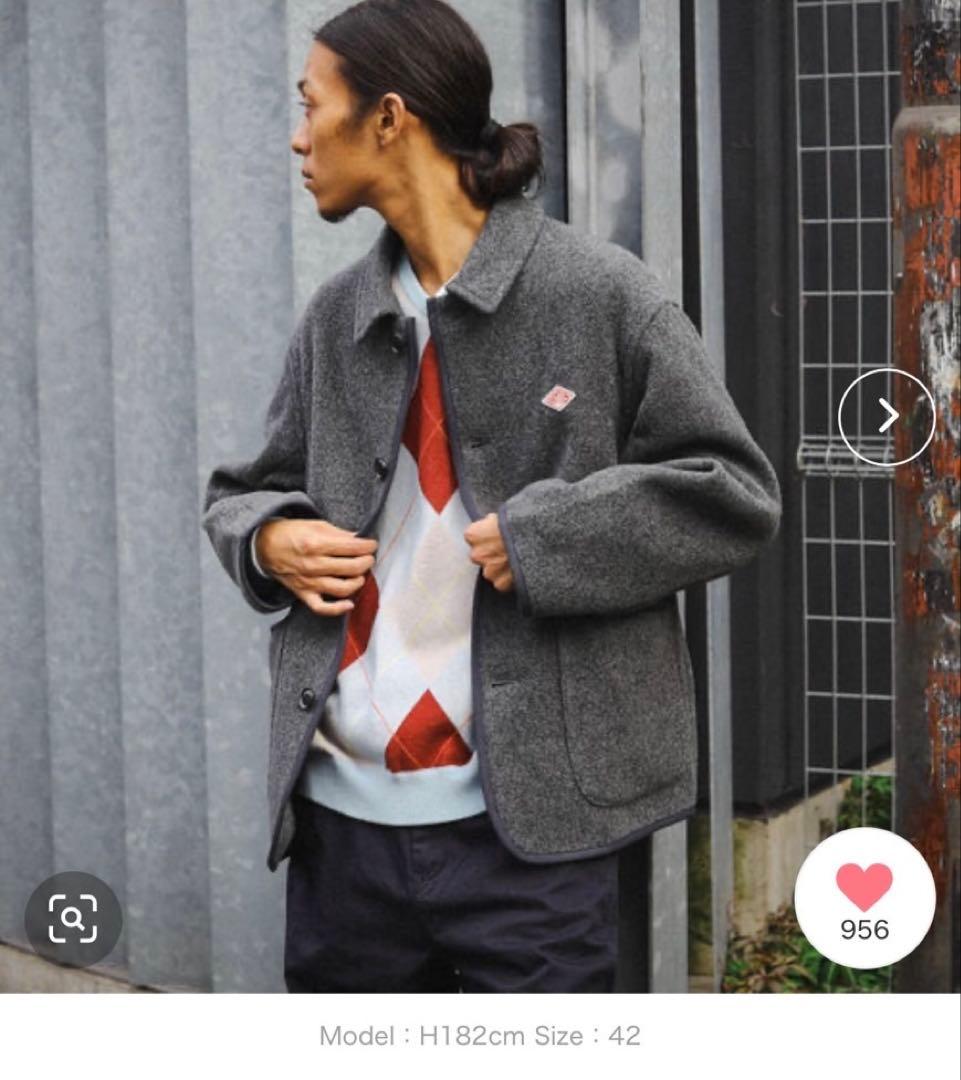Go to the next product image
961x1080 pixels.
point(886,416)
